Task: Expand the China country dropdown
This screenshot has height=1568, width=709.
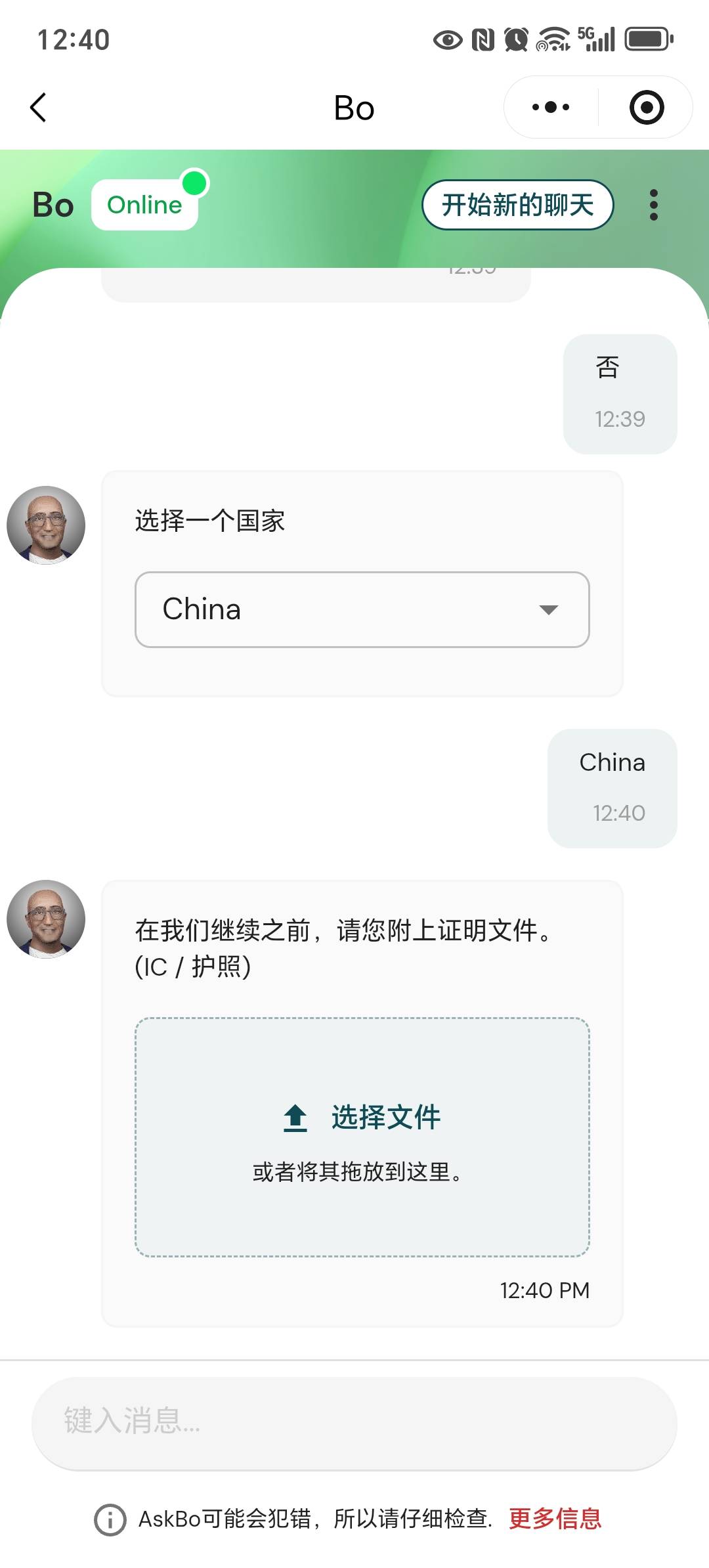Action: point(362,609)
